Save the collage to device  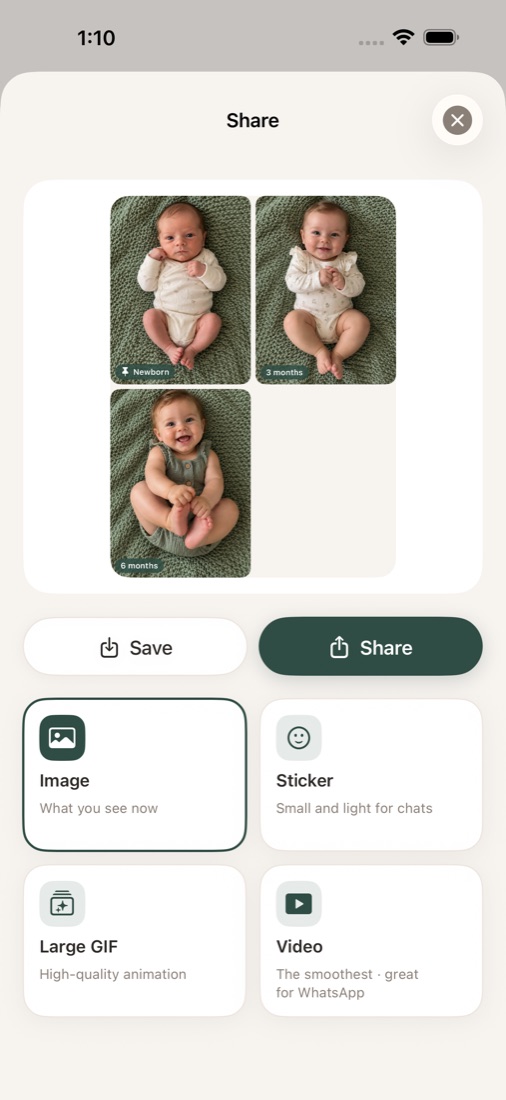tap(135, 647)
